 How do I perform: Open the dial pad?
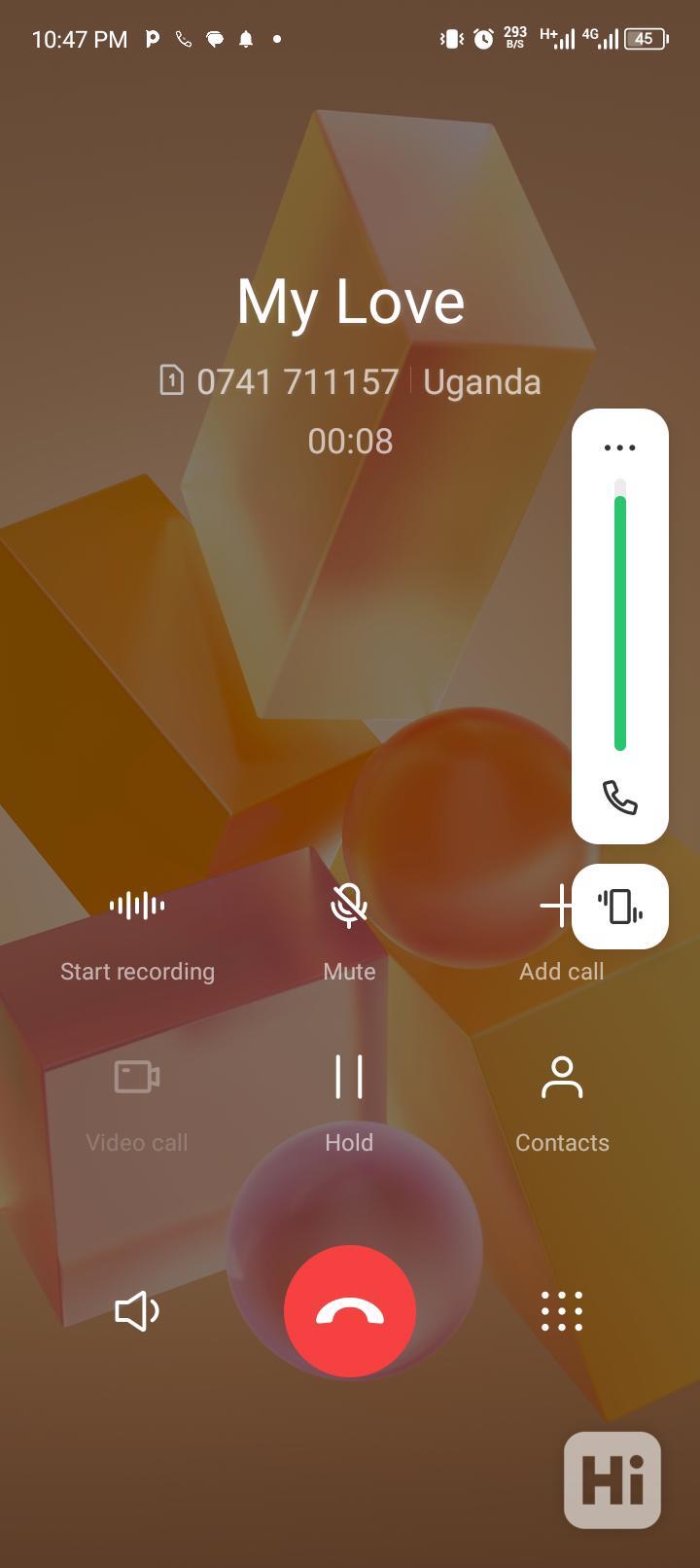click(562, 1311)
